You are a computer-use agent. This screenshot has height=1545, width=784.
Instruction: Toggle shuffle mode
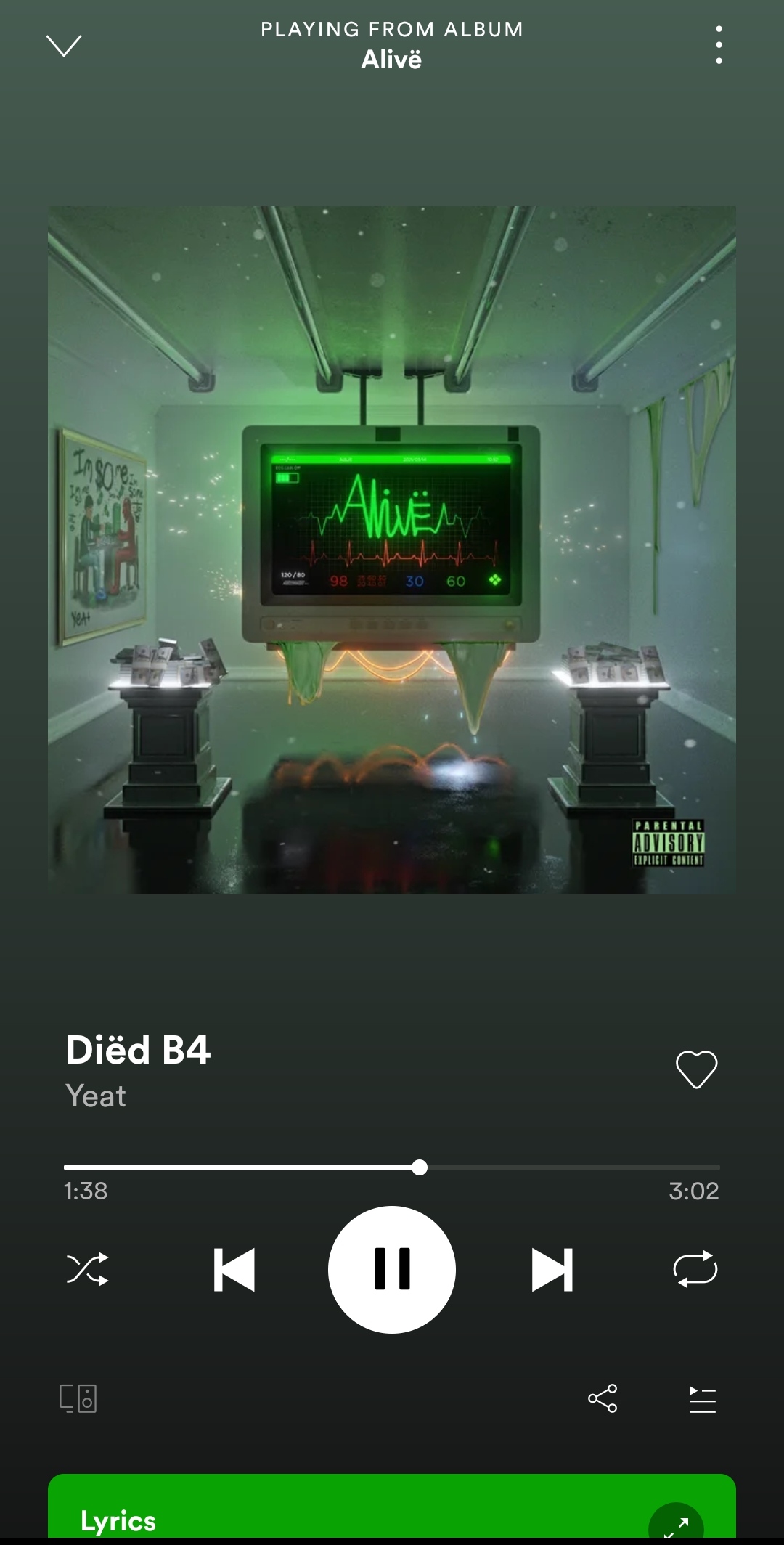click(88, 1269)
